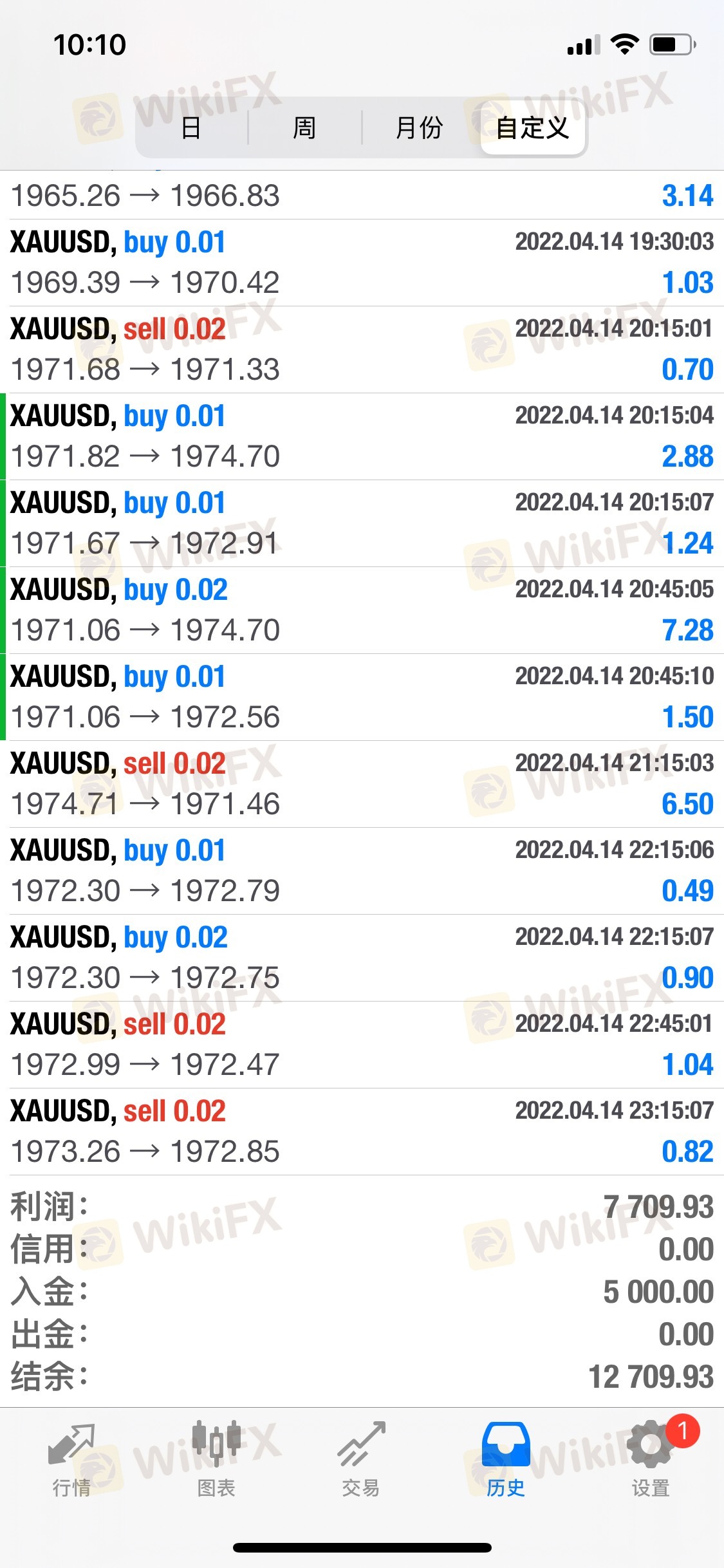Open the sell trade at 2022.04.14 22:45:01
This screenshot has height=1568, width=724.
tap(362, 1045)
